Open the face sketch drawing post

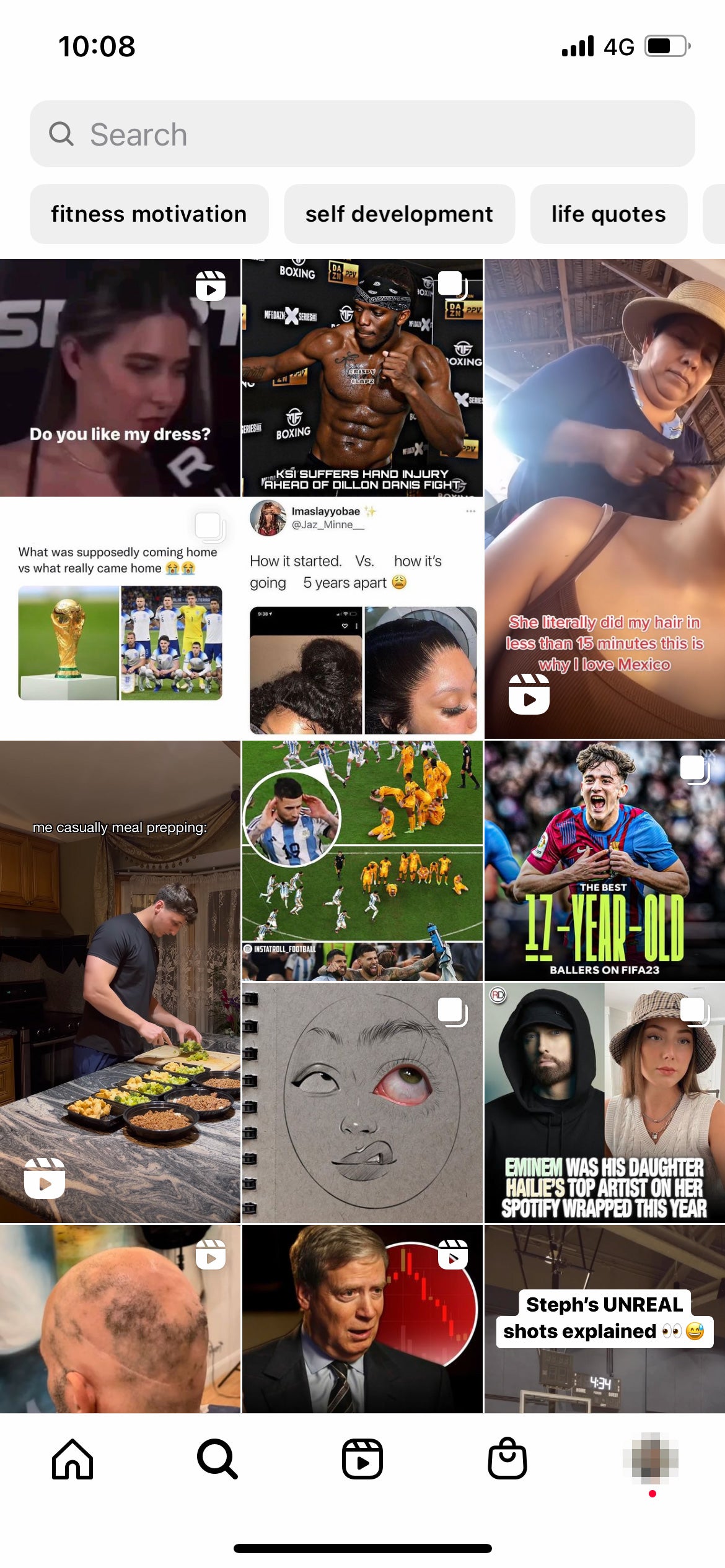362,1102
